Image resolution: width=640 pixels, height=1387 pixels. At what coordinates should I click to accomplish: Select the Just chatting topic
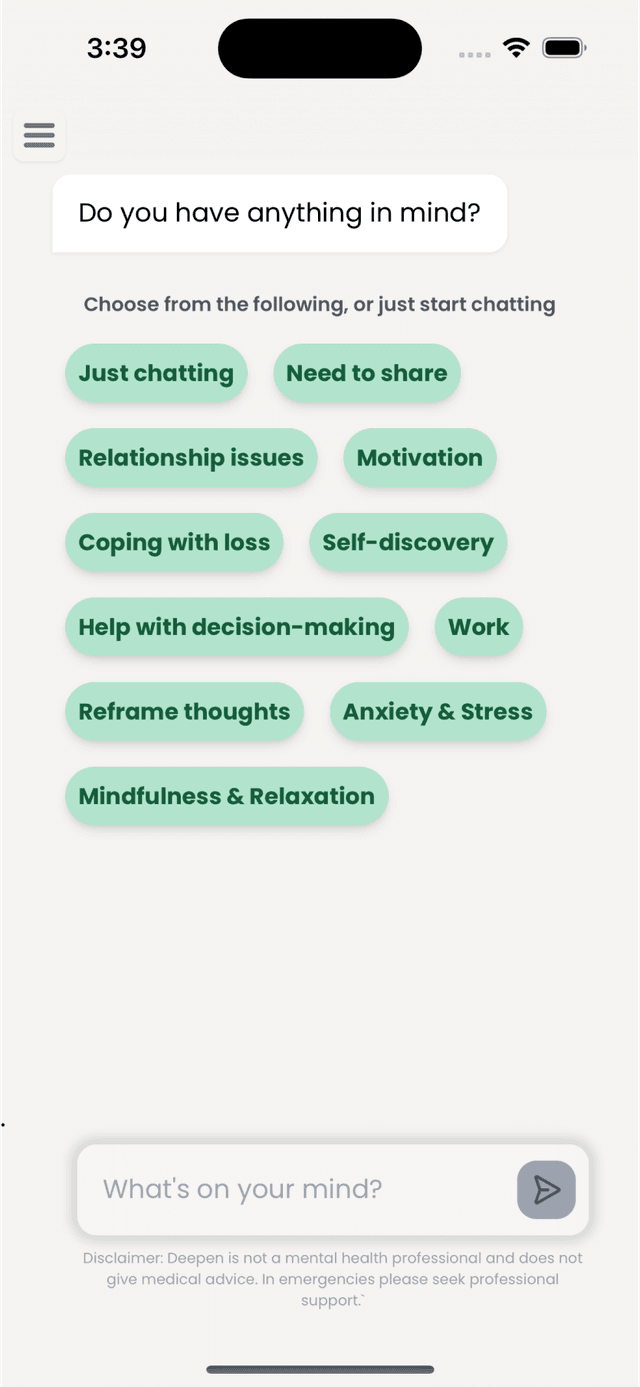pyautogui.click(x=156, y=374)
